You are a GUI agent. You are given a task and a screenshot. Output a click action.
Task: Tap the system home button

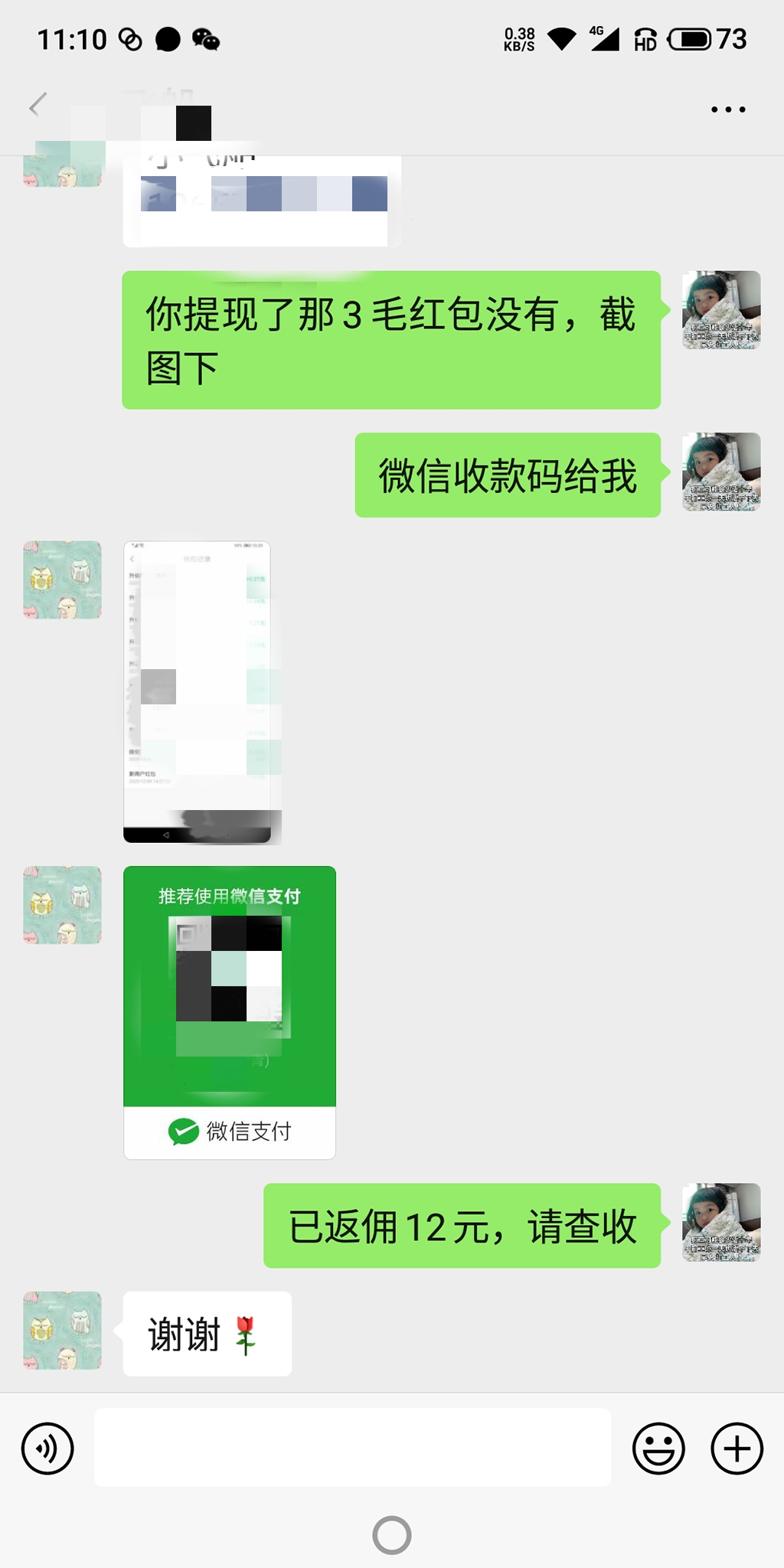(392, 1535)
